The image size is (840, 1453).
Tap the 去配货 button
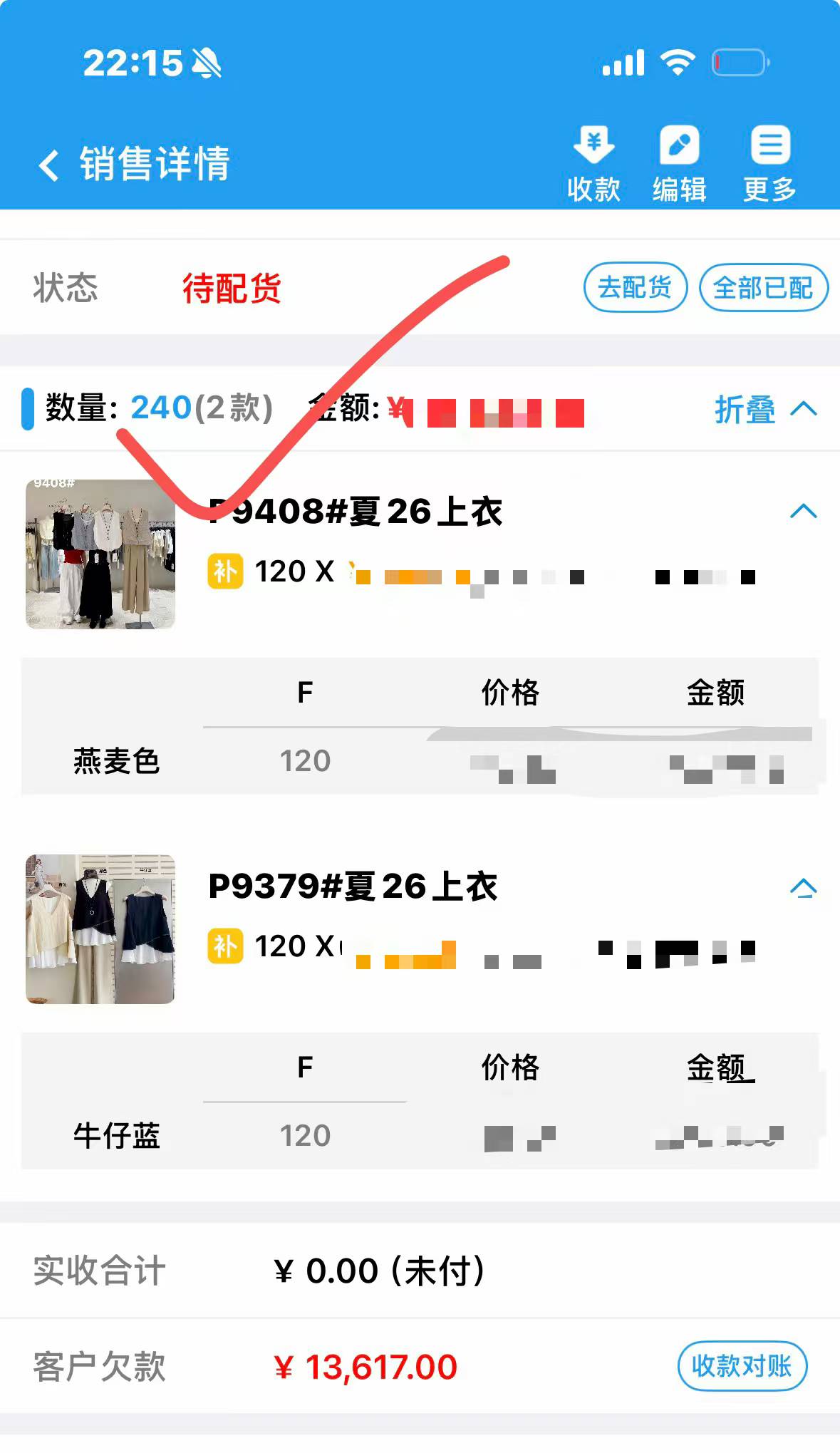coord(635,288)
